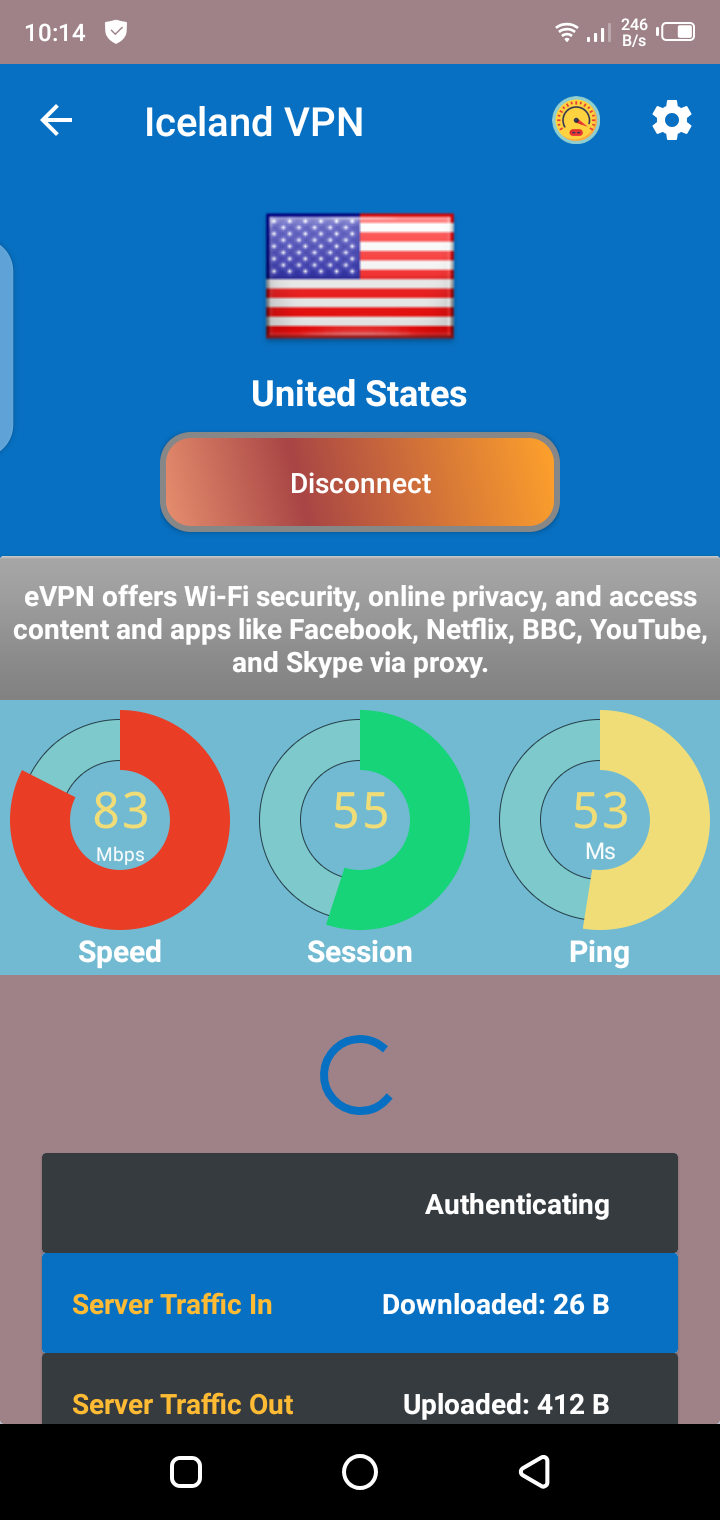Open the settings gear
Viewport: 720px width, 1520px height.
tap(672, 121)
